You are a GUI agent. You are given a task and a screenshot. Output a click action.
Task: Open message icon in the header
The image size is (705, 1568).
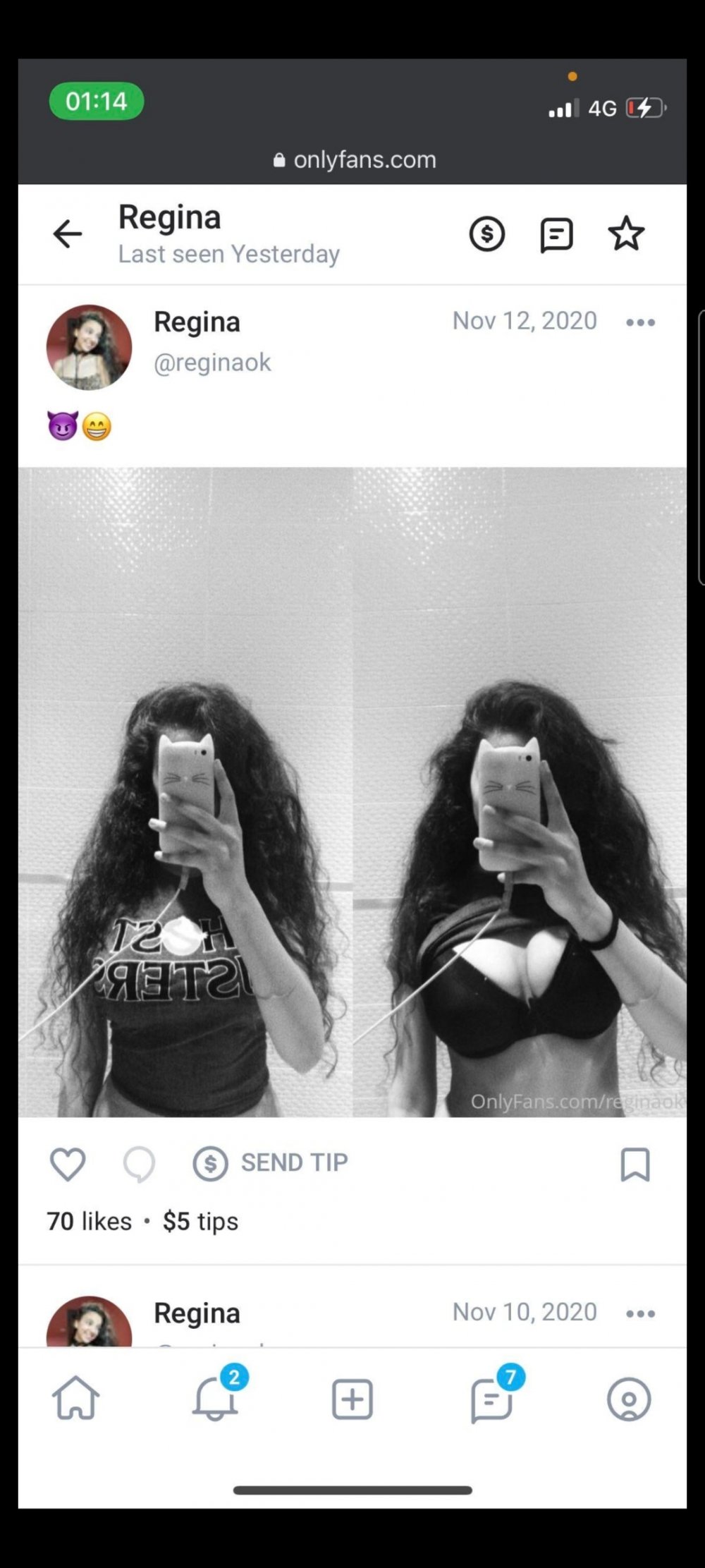tap(556, 234)
